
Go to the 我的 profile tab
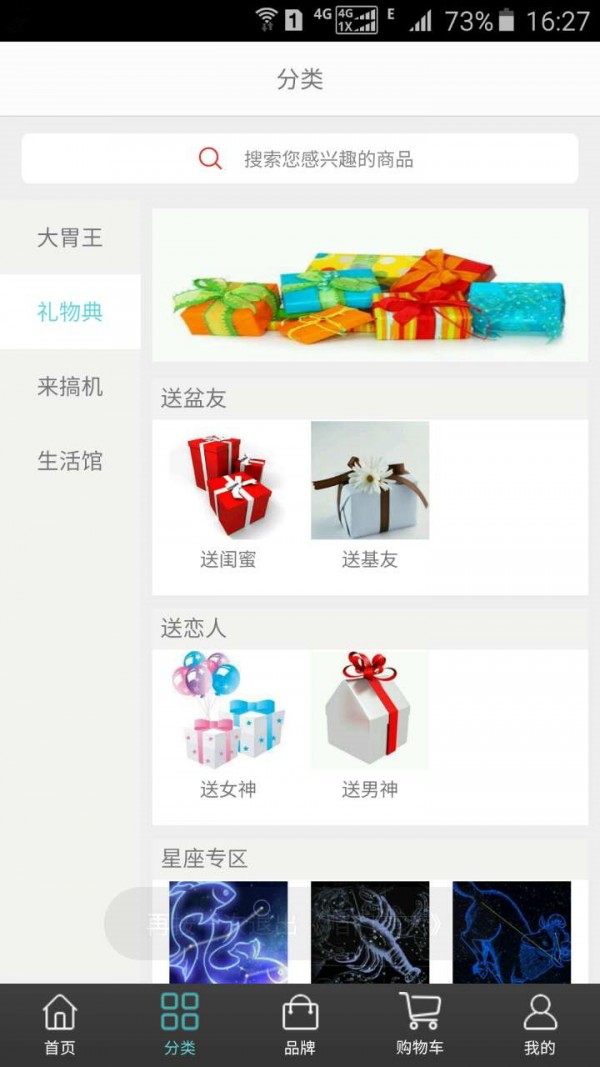pyautogui.click(x=540, y=1025)
